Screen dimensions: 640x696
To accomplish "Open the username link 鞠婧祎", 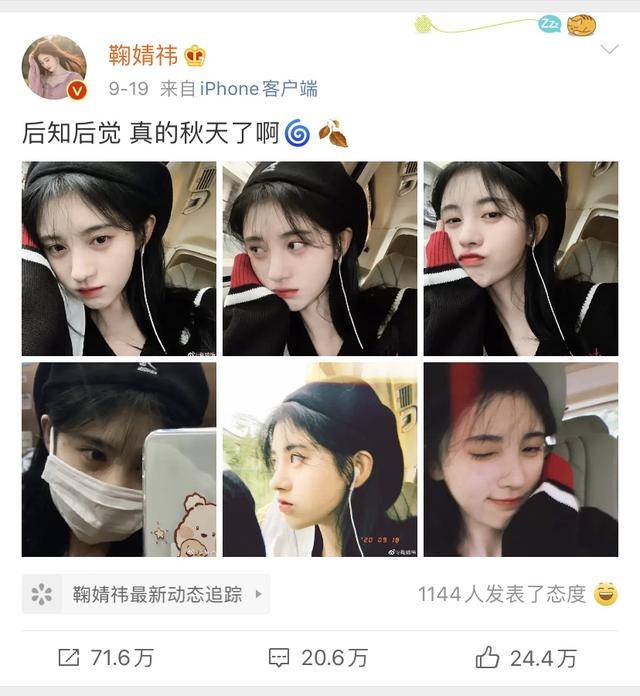I will pos(144,54).
